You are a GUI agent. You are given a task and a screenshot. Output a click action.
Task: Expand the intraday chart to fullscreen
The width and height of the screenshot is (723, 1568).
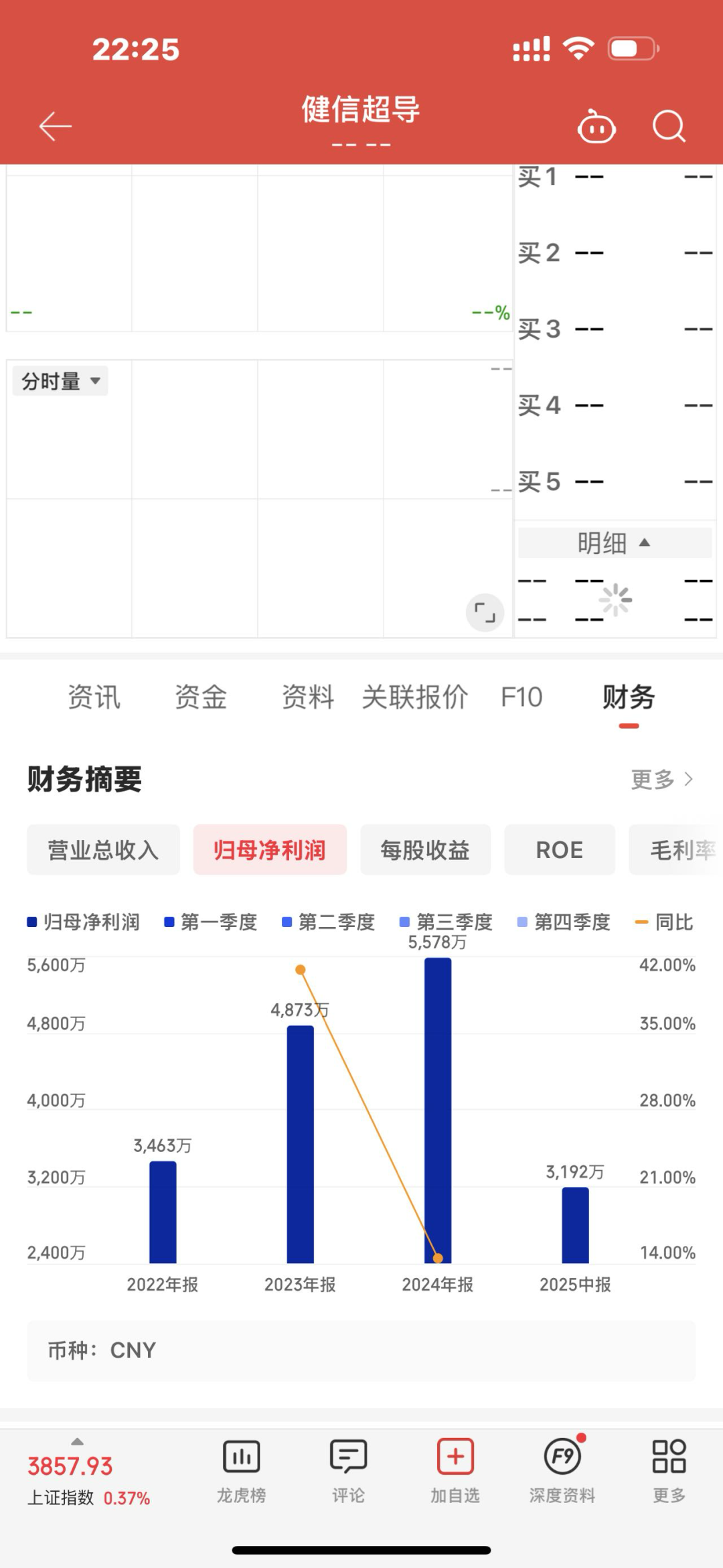(x=485, y=612)
